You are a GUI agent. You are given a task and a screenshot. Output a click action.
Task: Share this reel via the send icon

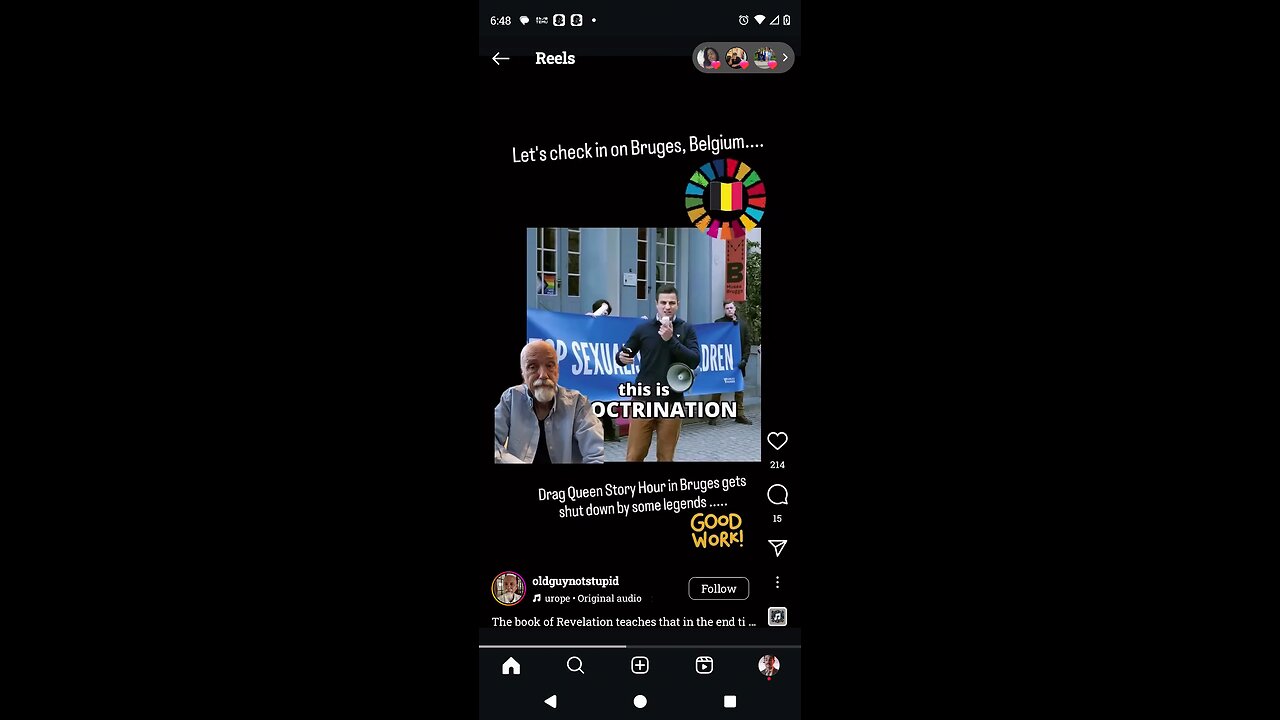click(x=777, y=548)
